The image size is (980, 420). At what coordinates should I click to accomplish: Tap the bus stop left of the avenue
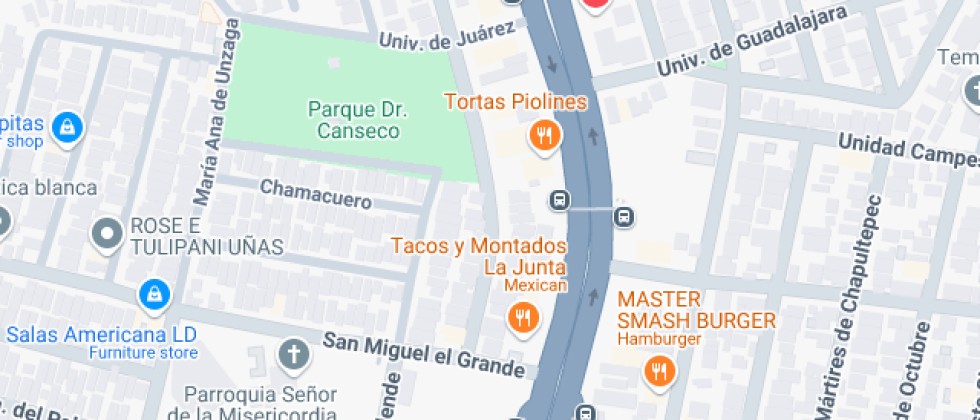(560, 201)
